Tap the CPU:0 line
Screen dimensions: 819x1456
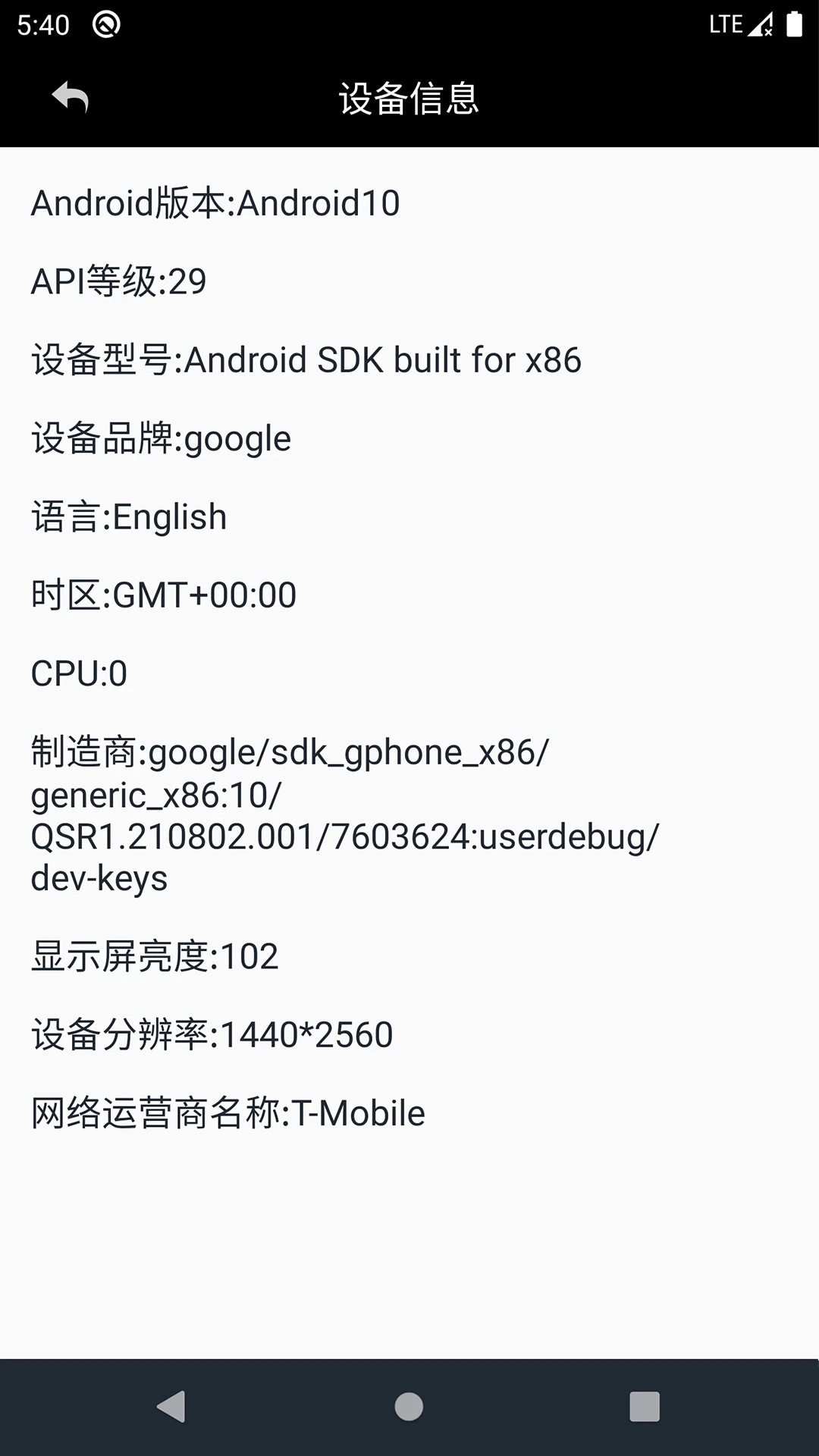pos(79,673)
